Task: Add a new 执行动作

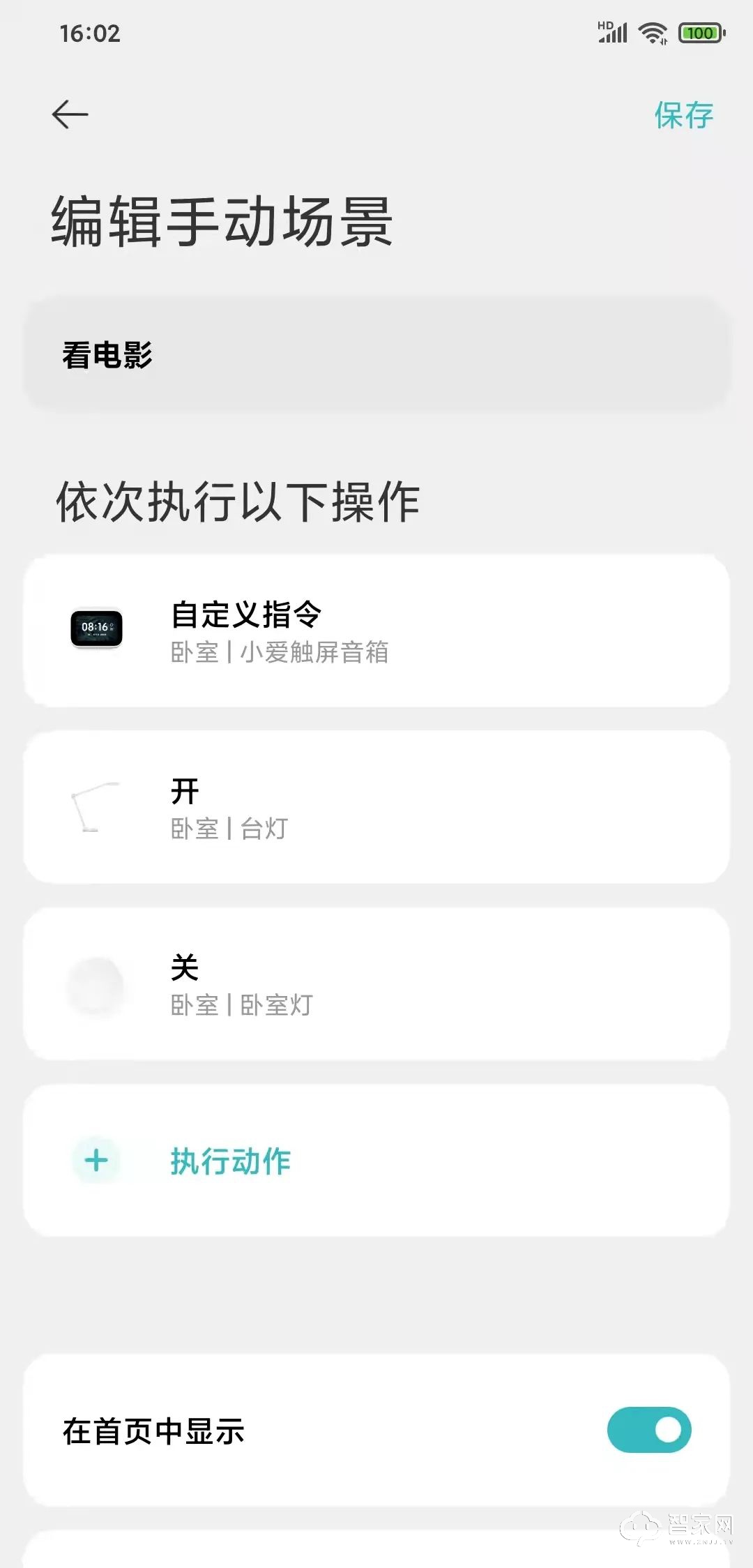Action: point(376,1161)
